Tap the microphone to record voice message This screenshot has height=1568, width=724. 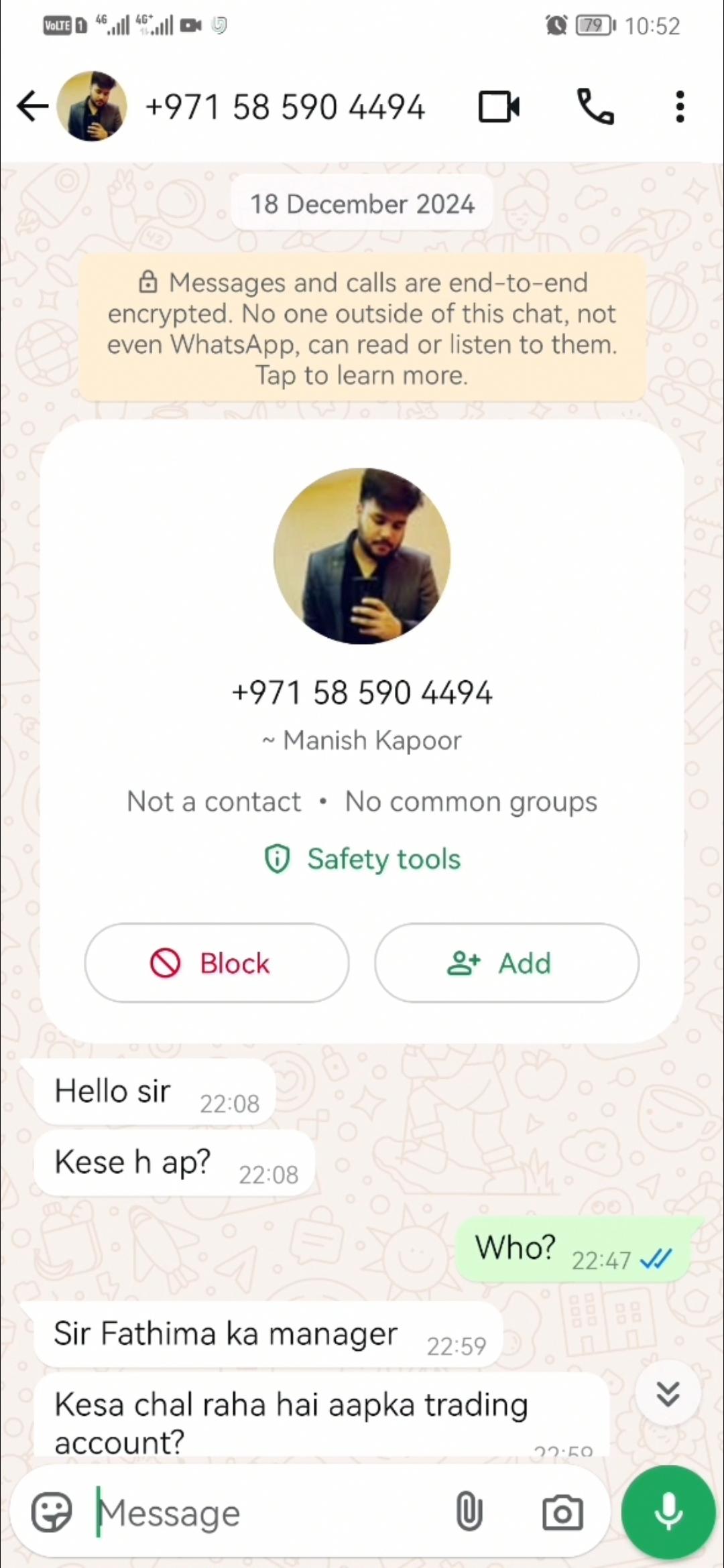[668, 1512]
